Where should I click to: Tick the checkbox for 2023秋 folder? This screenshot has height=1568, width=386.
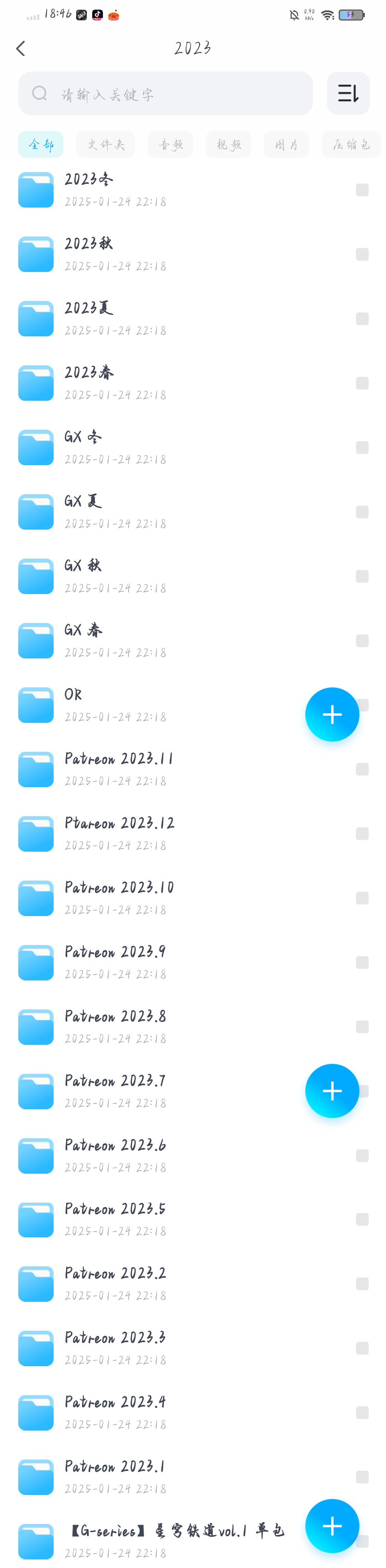click(x=362, y=254)
